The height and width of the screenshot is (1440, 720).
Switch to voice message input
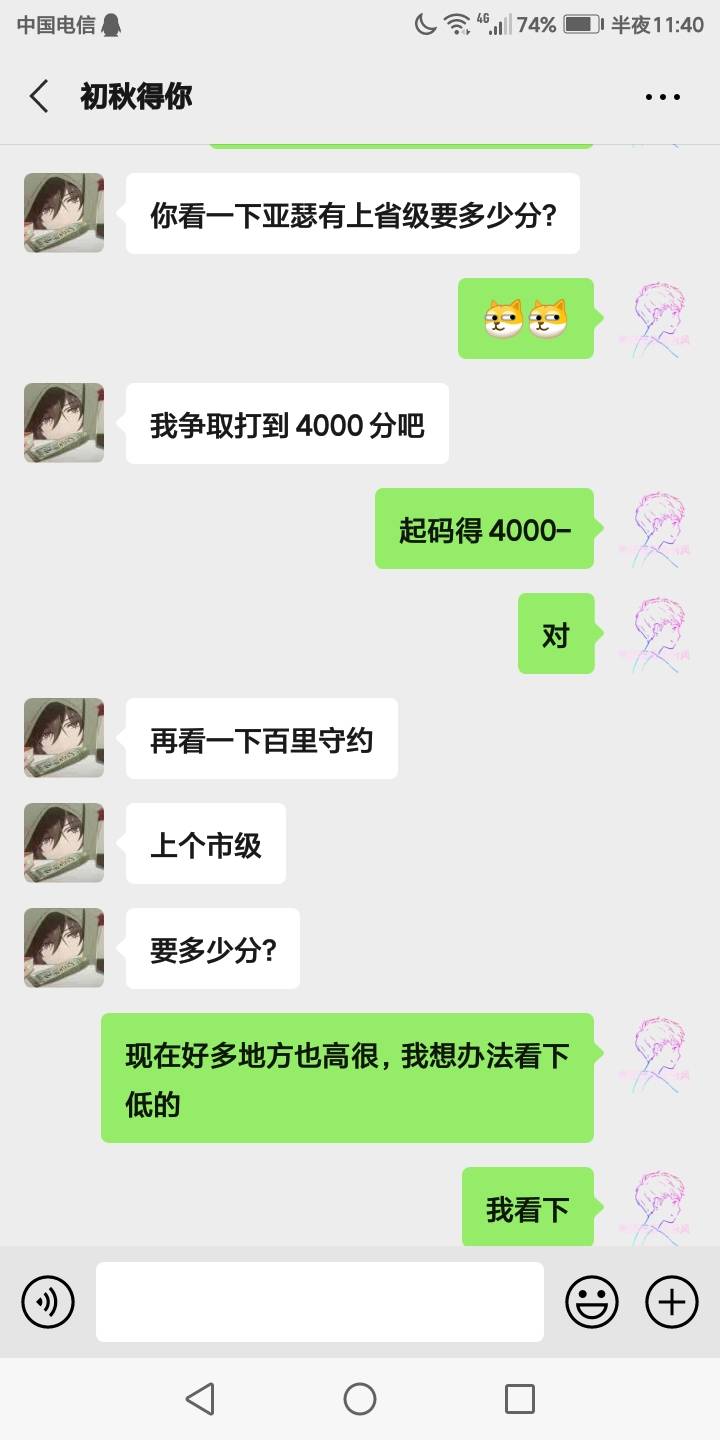[x=48, y=1302]
